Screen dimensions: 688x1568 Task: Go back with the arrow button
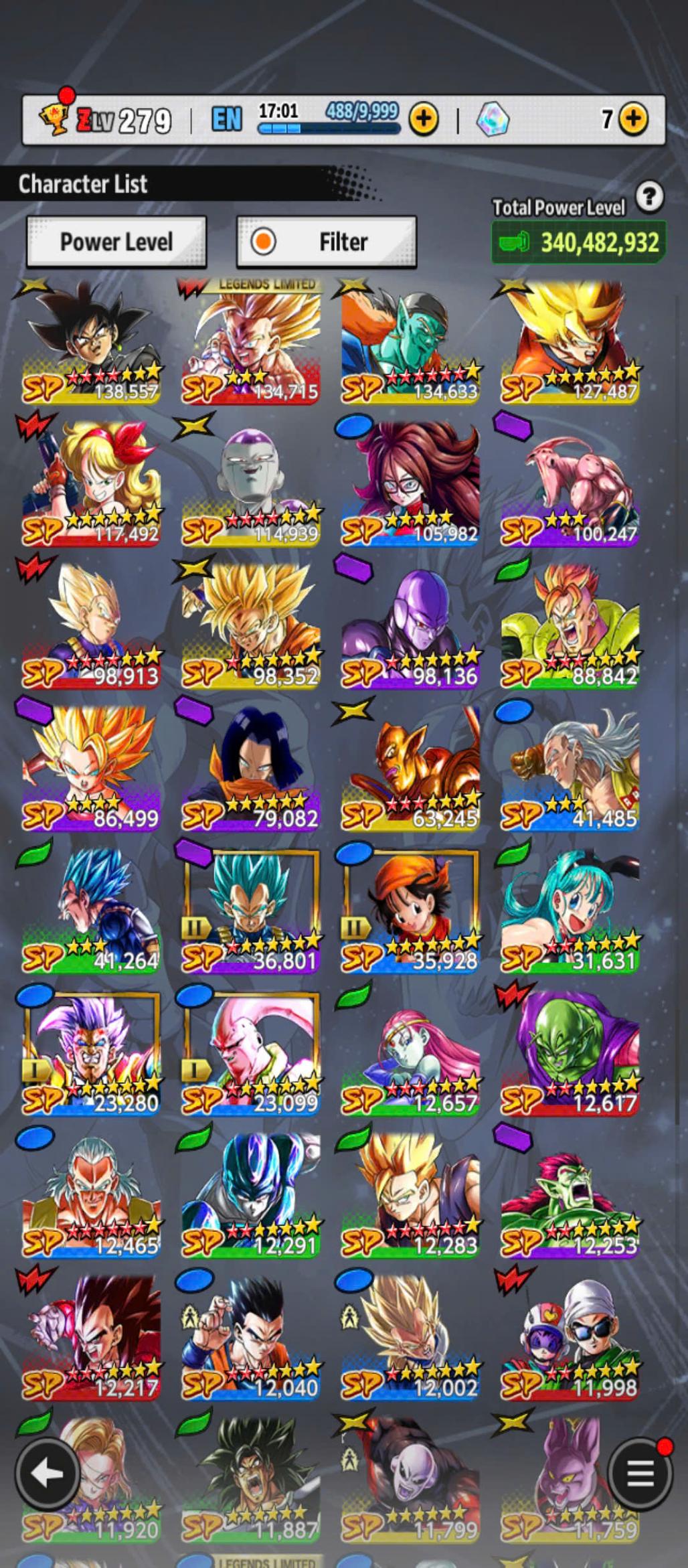pos(48,1473)
